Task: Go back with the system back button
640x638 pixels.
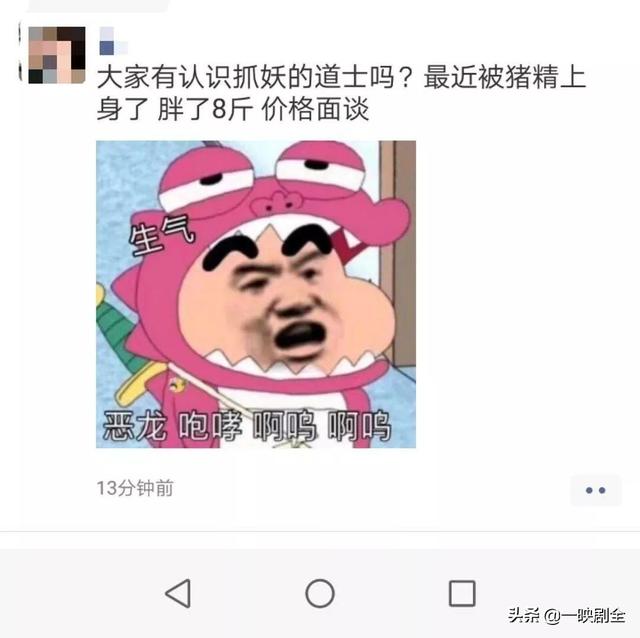Action: 178,593
